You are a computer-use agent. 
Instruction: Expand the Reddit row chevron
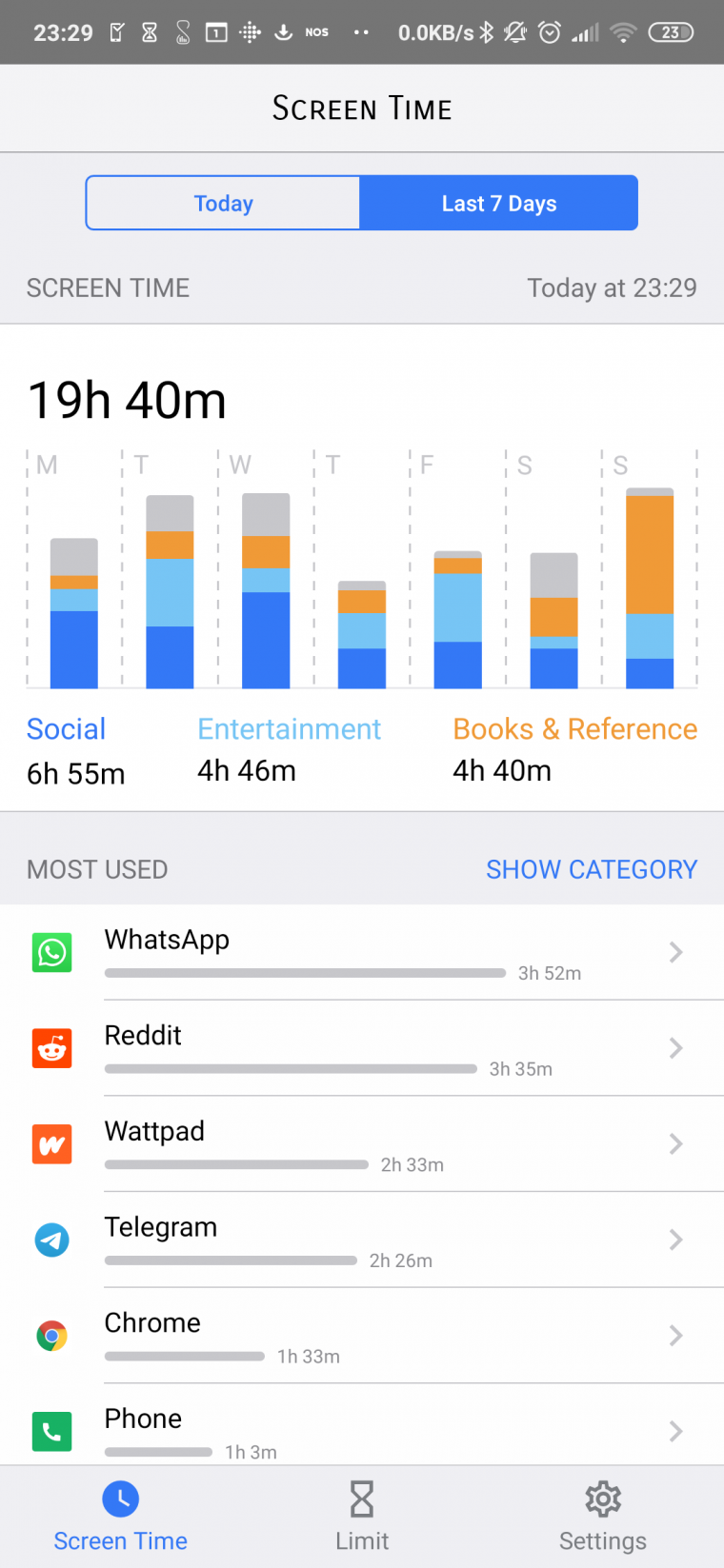coord(676,1048)
